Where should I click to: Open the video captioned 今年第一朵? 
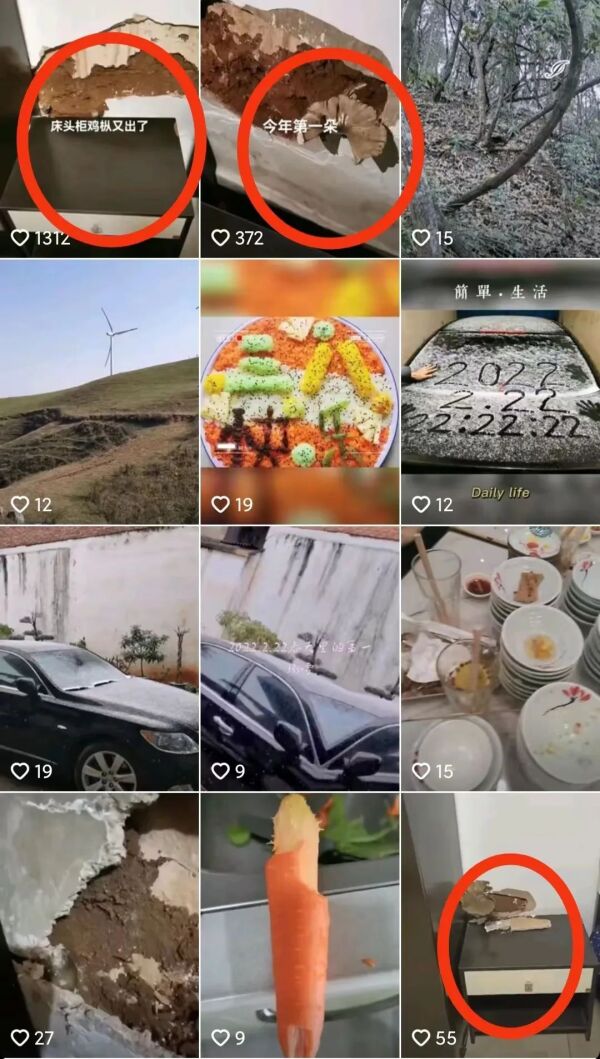click(299, 127)
